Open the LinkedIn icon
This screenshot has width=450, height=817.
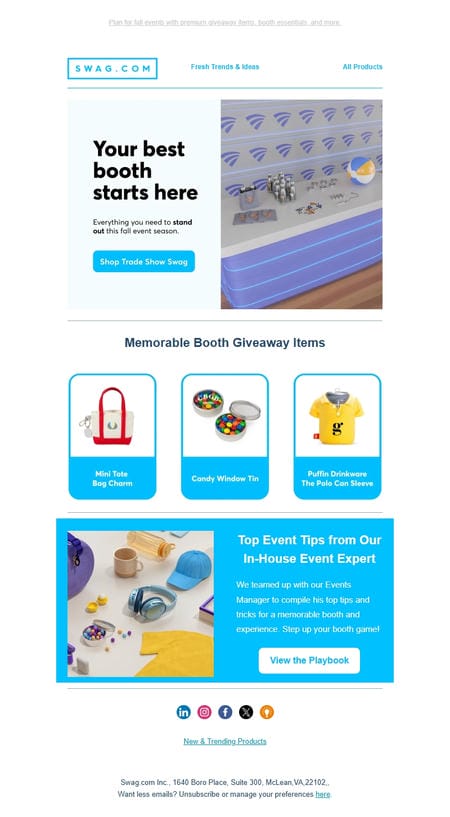183,712
